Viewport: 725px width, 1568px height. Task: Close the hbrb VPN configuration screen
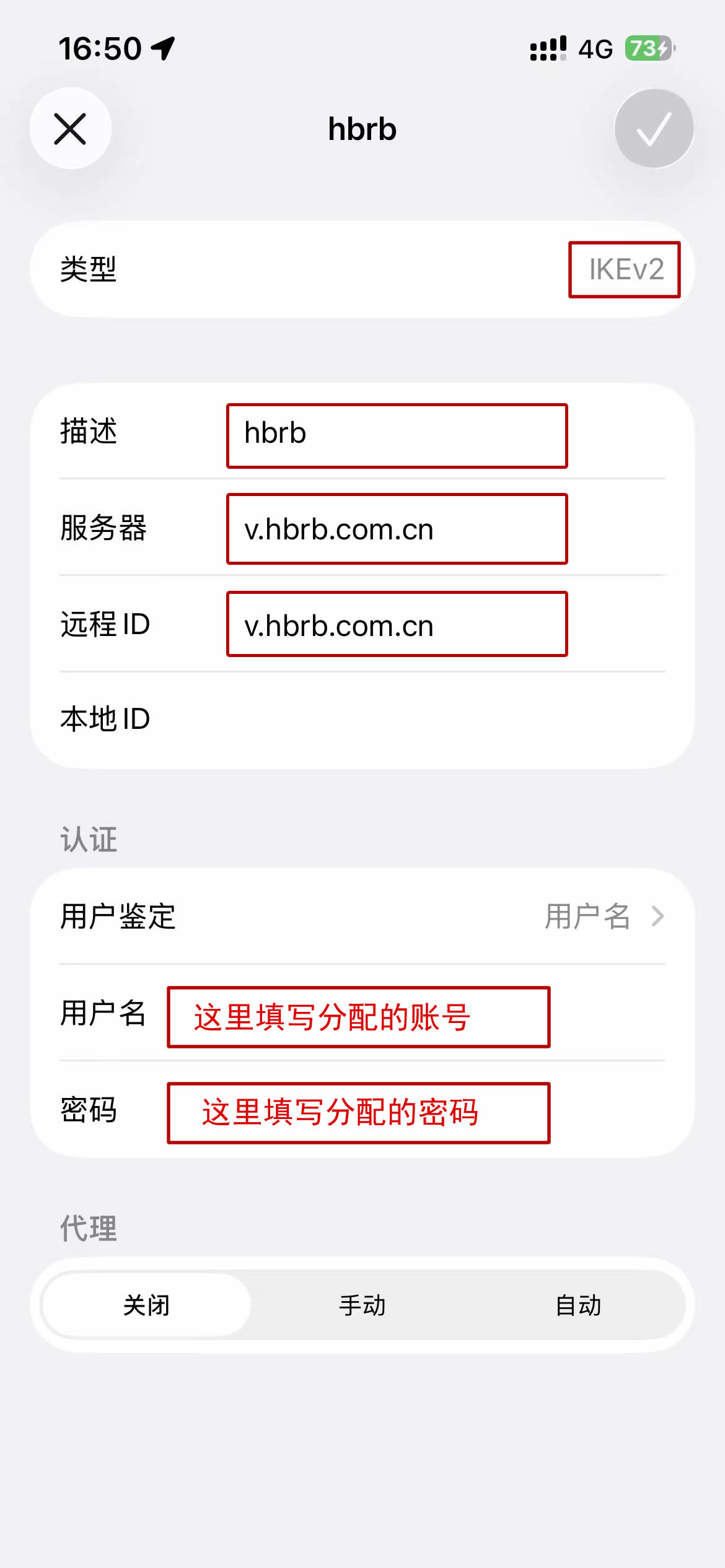71,129
